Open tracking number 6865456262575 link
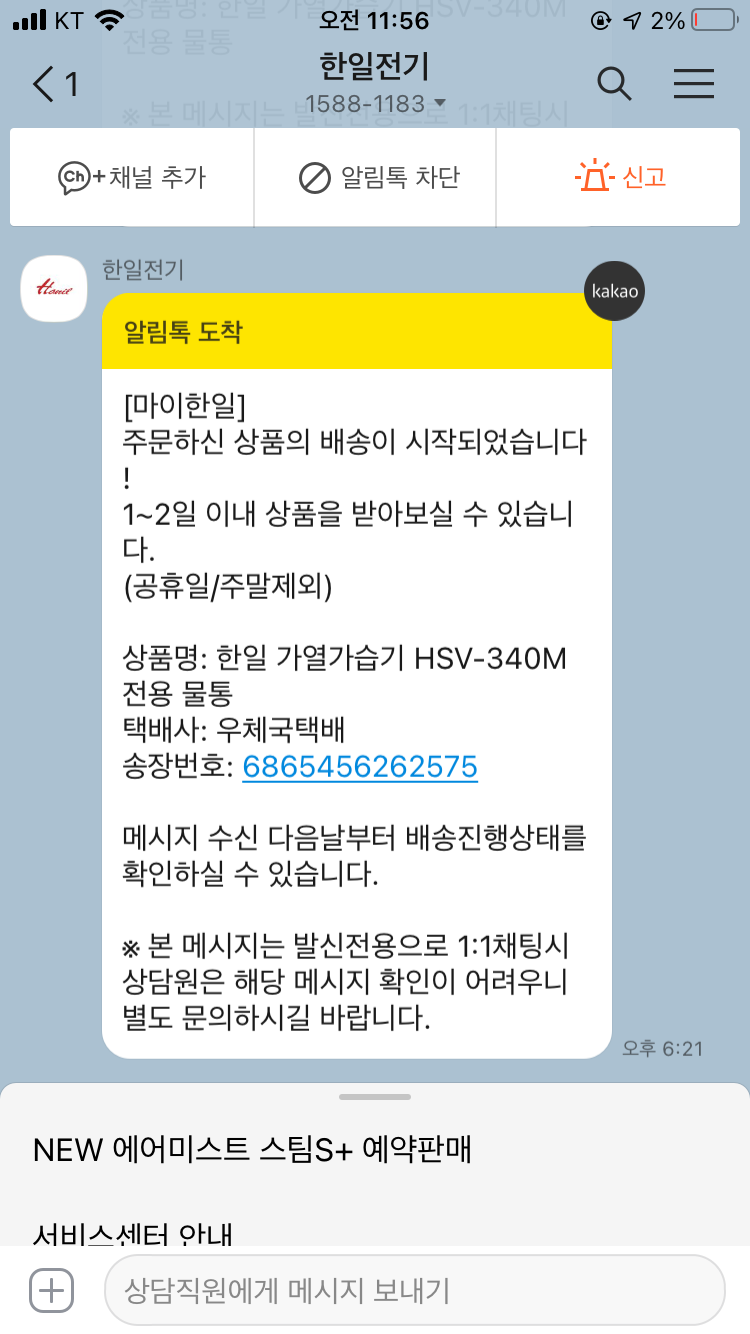Image resolution: width=750 pixels, height=1334 pixels. (x=360, y=767)
